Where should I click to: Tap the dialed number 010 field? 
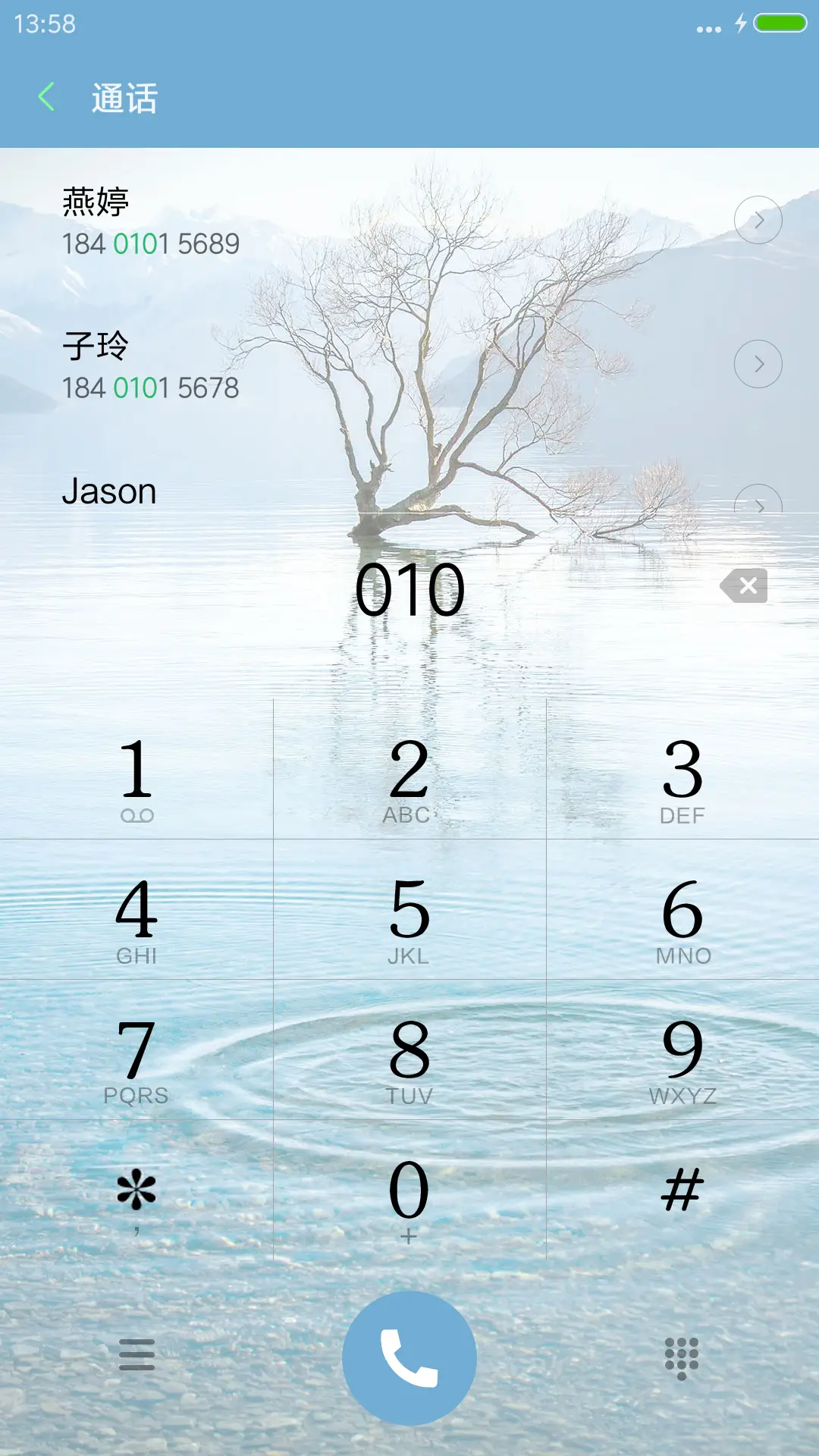[409, 585]
